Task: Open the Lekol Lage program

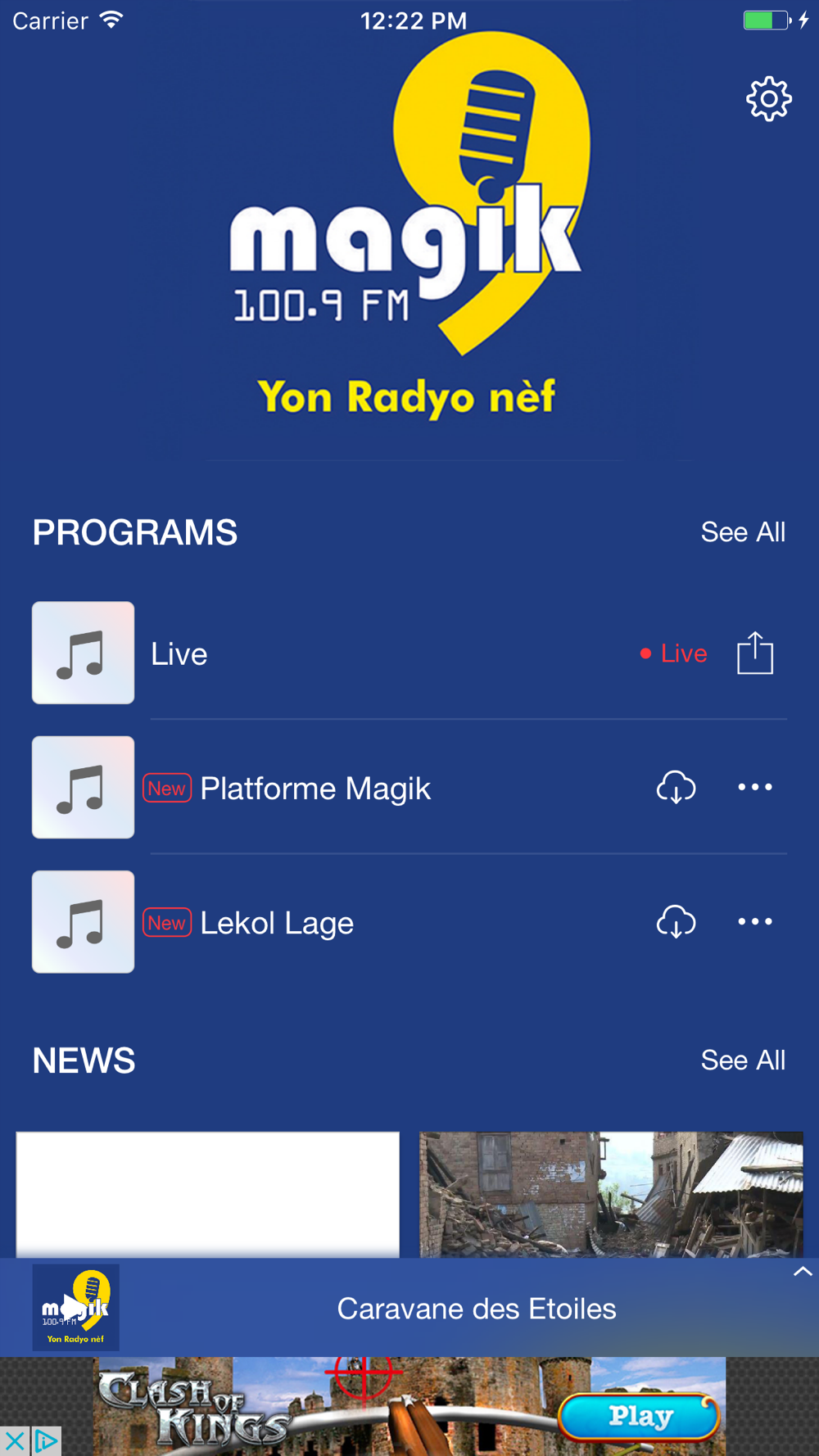Action: click(409, 922)
